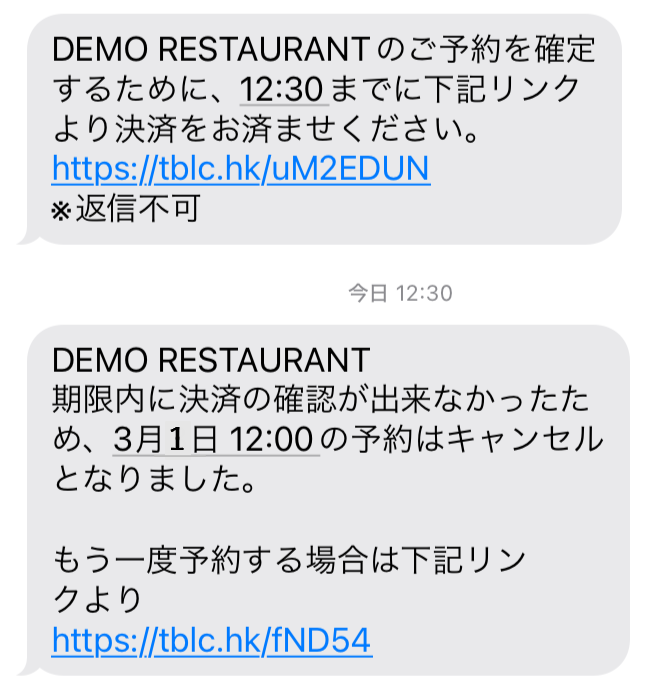
Task: Tap the underlined 12:30 deadline time
Action: click(x=284, y=89)
